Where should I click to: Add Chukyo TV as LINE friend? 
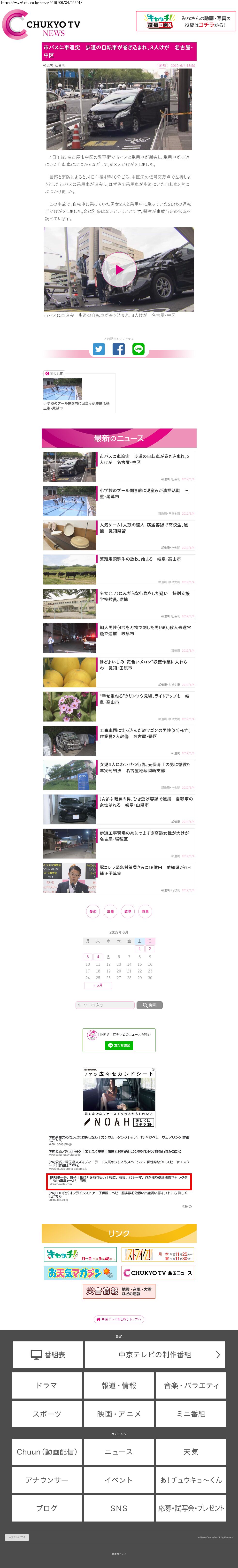(x=119, y=1045)
